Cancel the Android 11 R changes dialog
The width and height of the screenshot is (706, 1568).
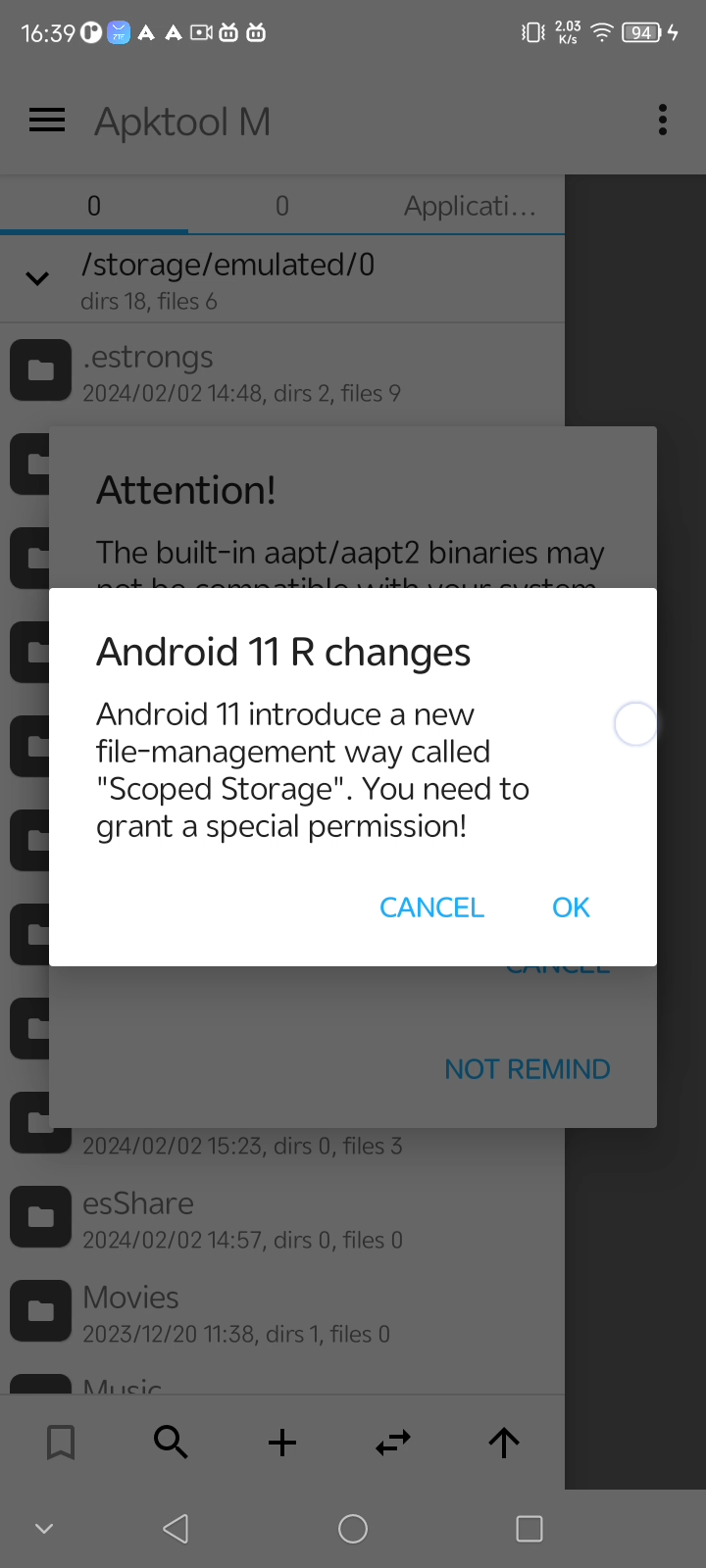point(431,907)
